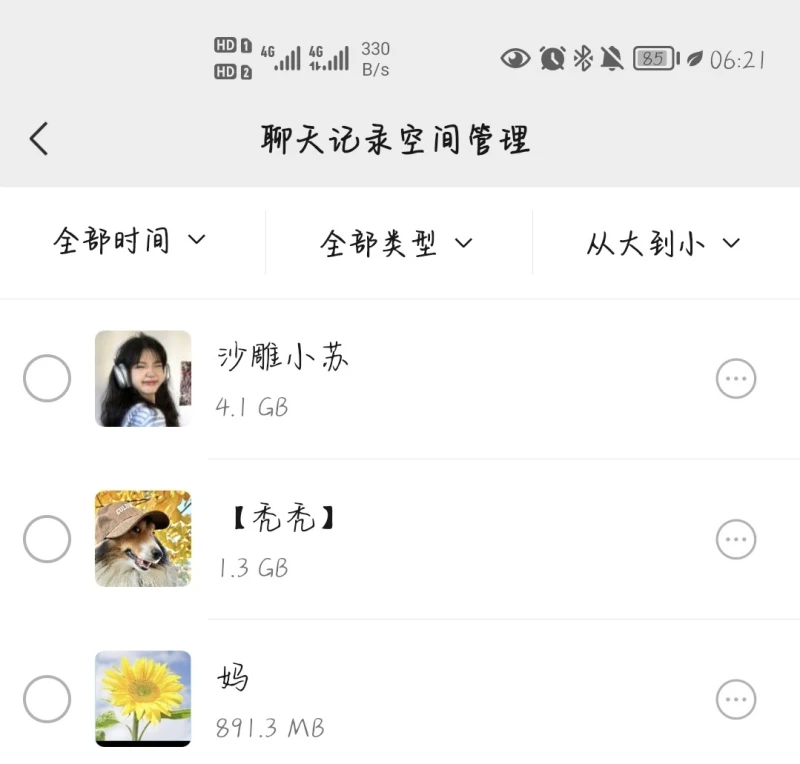This screenshot has width=800, height=764.
Task: Select the 妈 chat checkbox
Action: tap(47, 700)
